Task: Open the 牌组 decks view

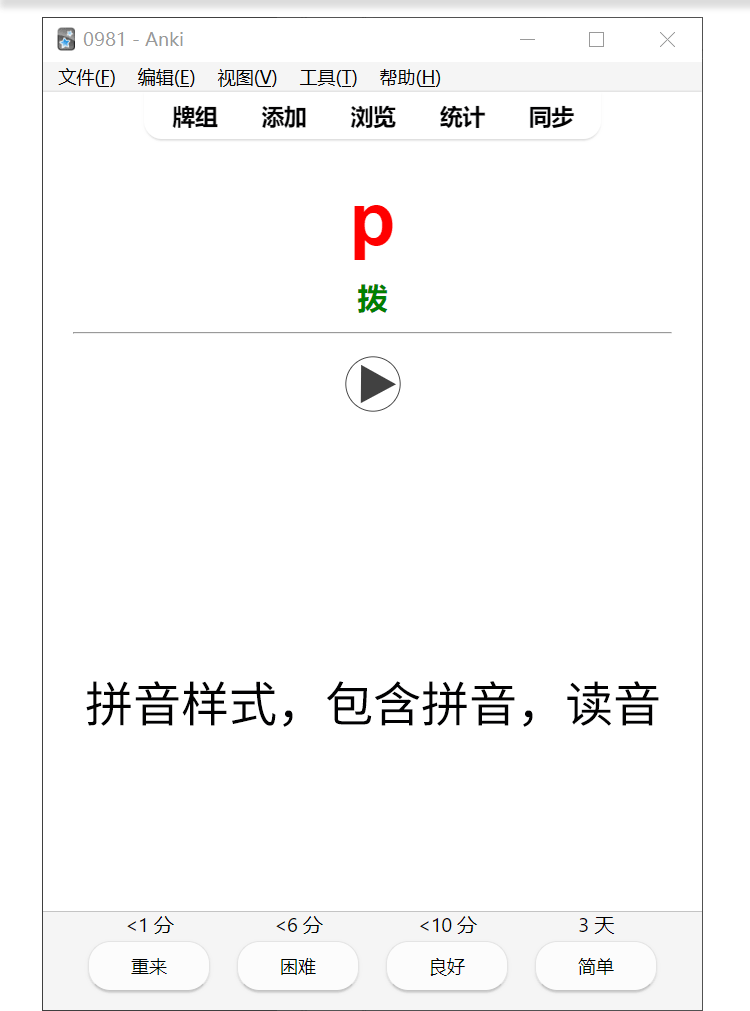Action: coord(195,117)
